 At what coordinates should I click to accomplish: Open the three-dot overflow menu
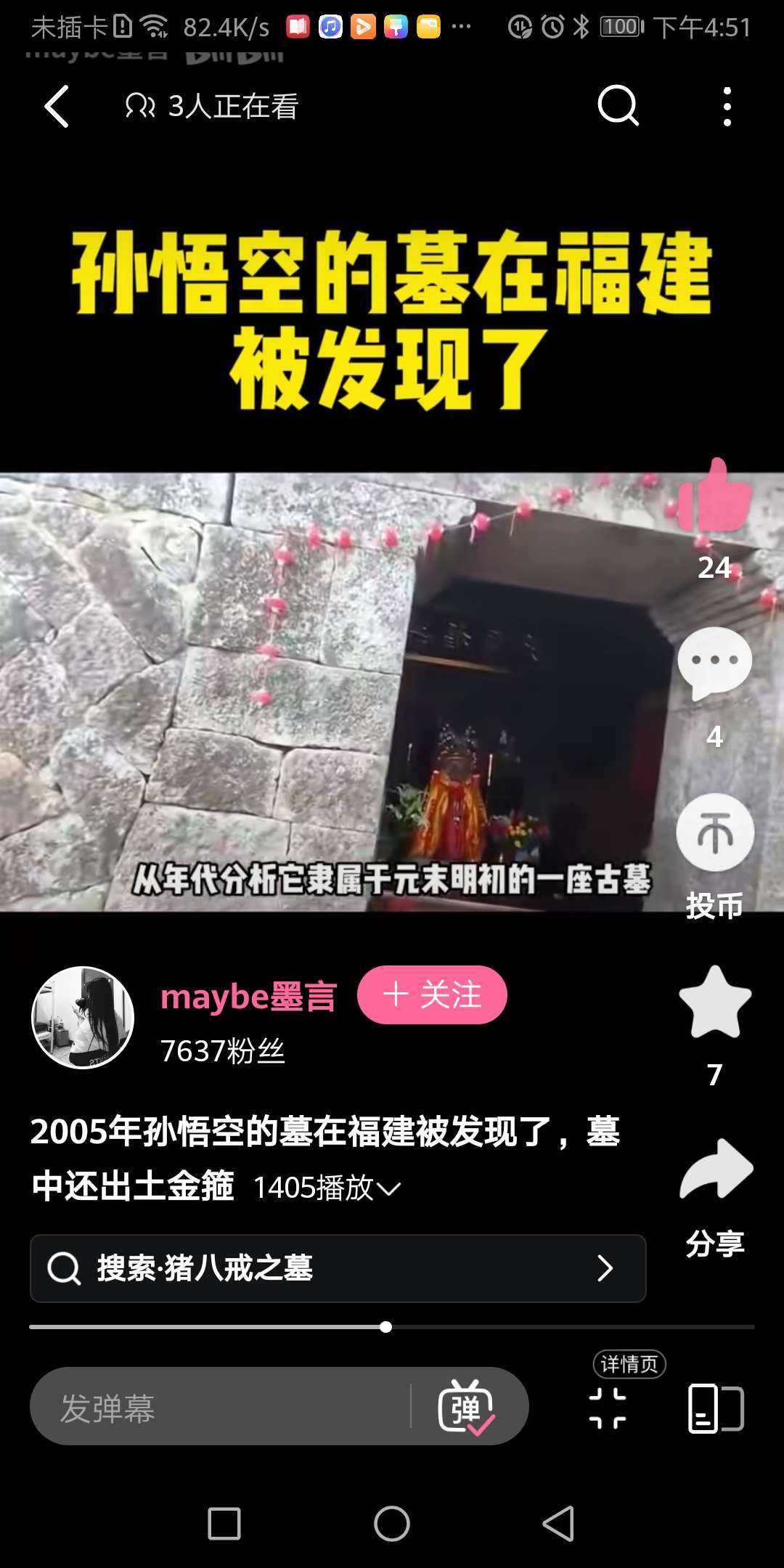coord(727,107)
